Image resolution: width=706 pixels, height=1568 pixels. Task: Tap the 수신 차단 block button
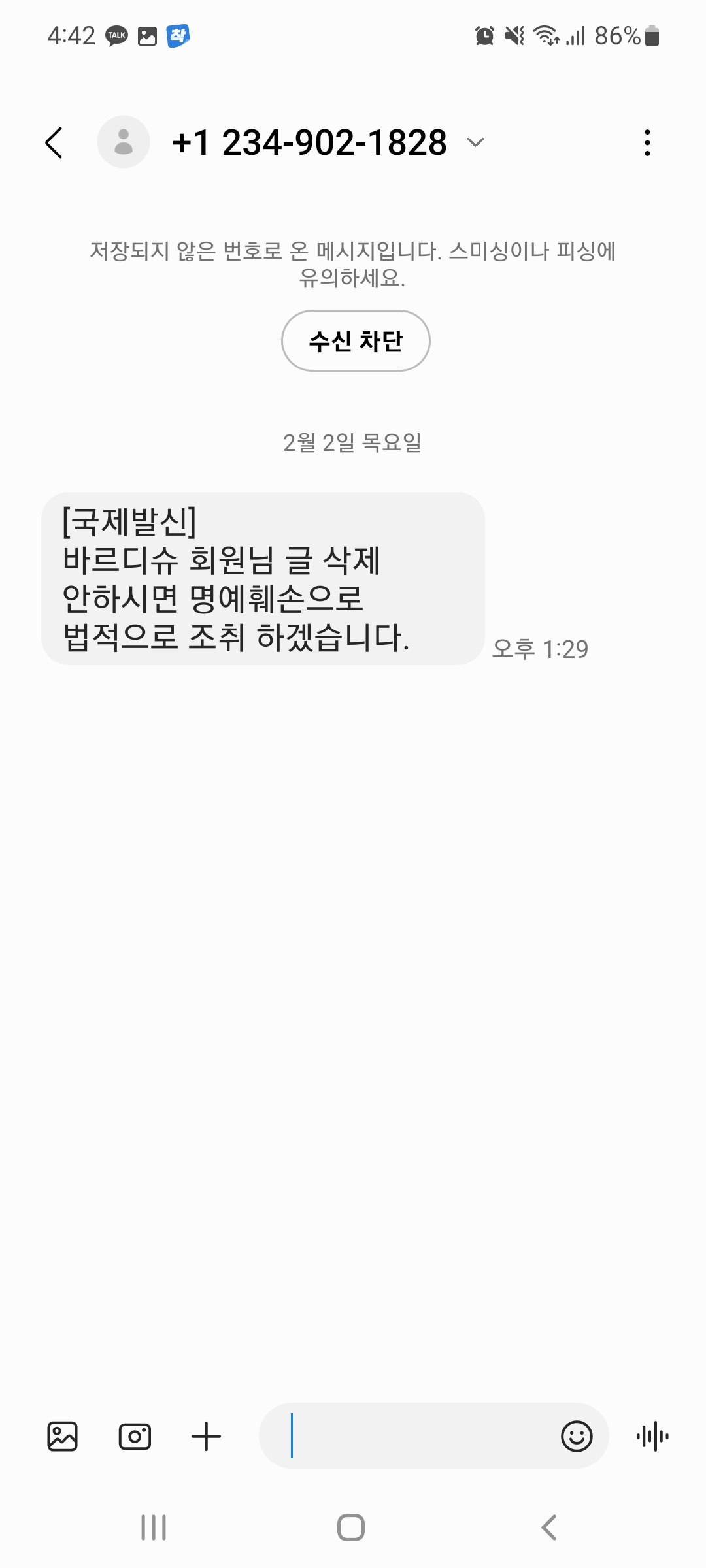point(356,340)
